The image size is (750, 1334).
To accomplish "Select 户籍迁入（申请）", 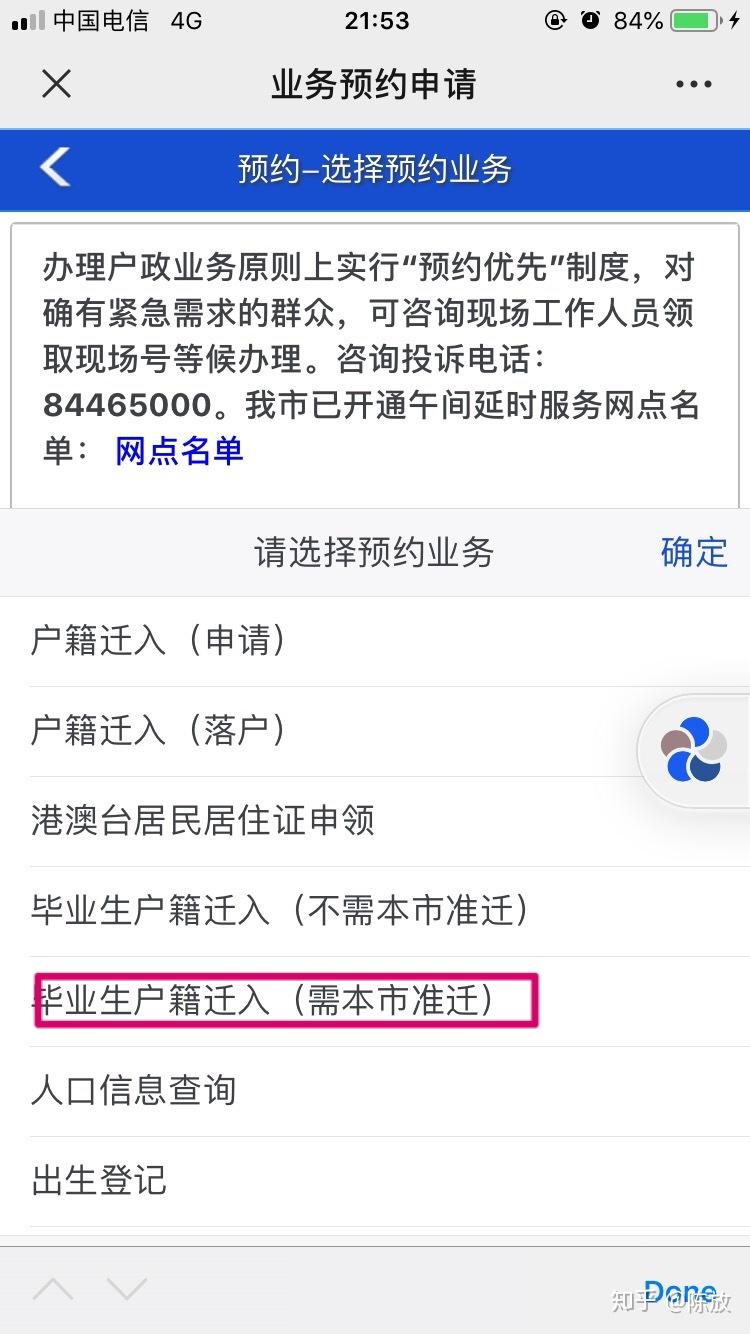I will tap(159, 641).
